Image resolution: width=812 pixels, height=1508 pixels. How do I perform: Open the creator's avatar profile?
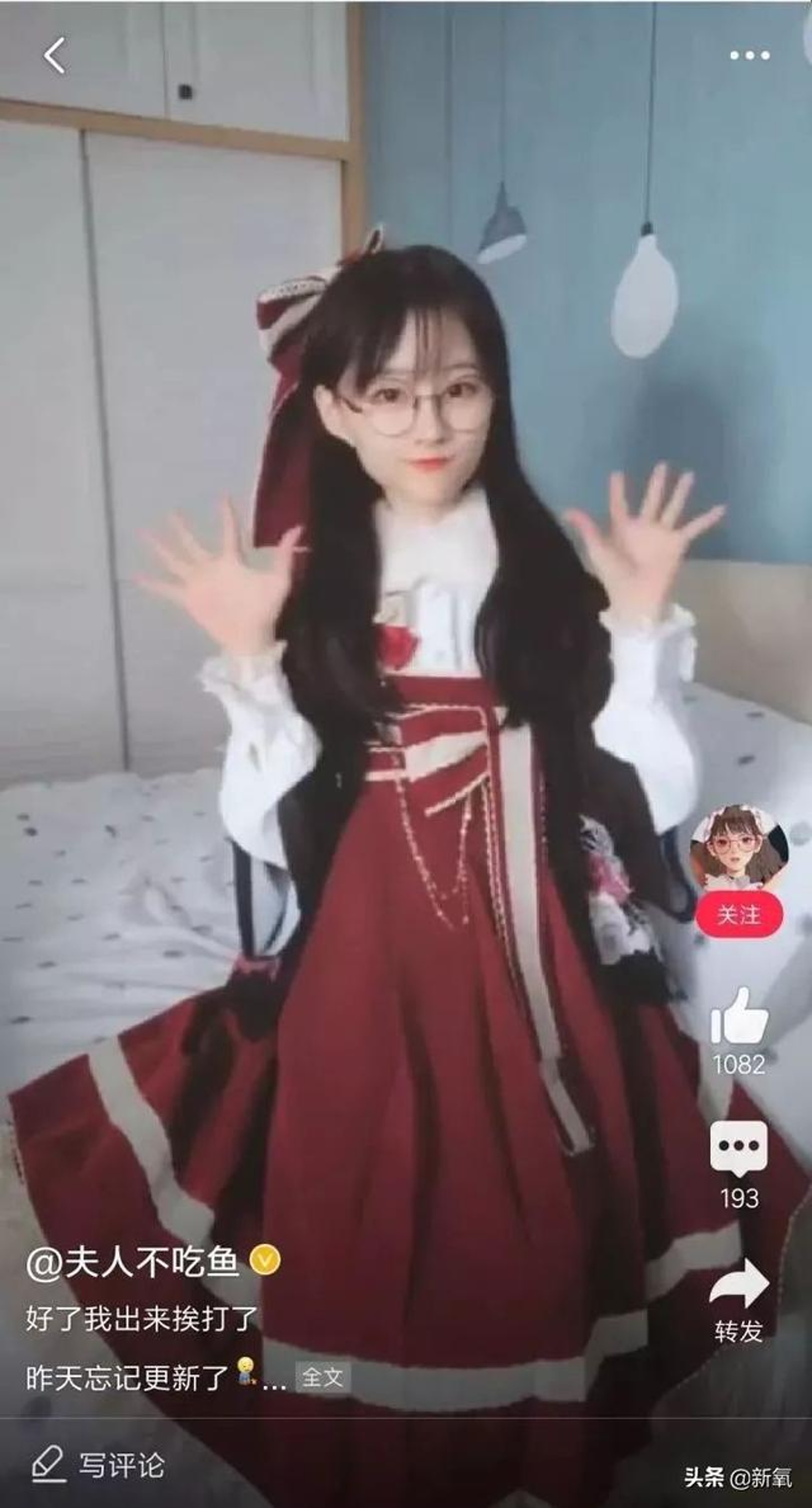(738, 848)
